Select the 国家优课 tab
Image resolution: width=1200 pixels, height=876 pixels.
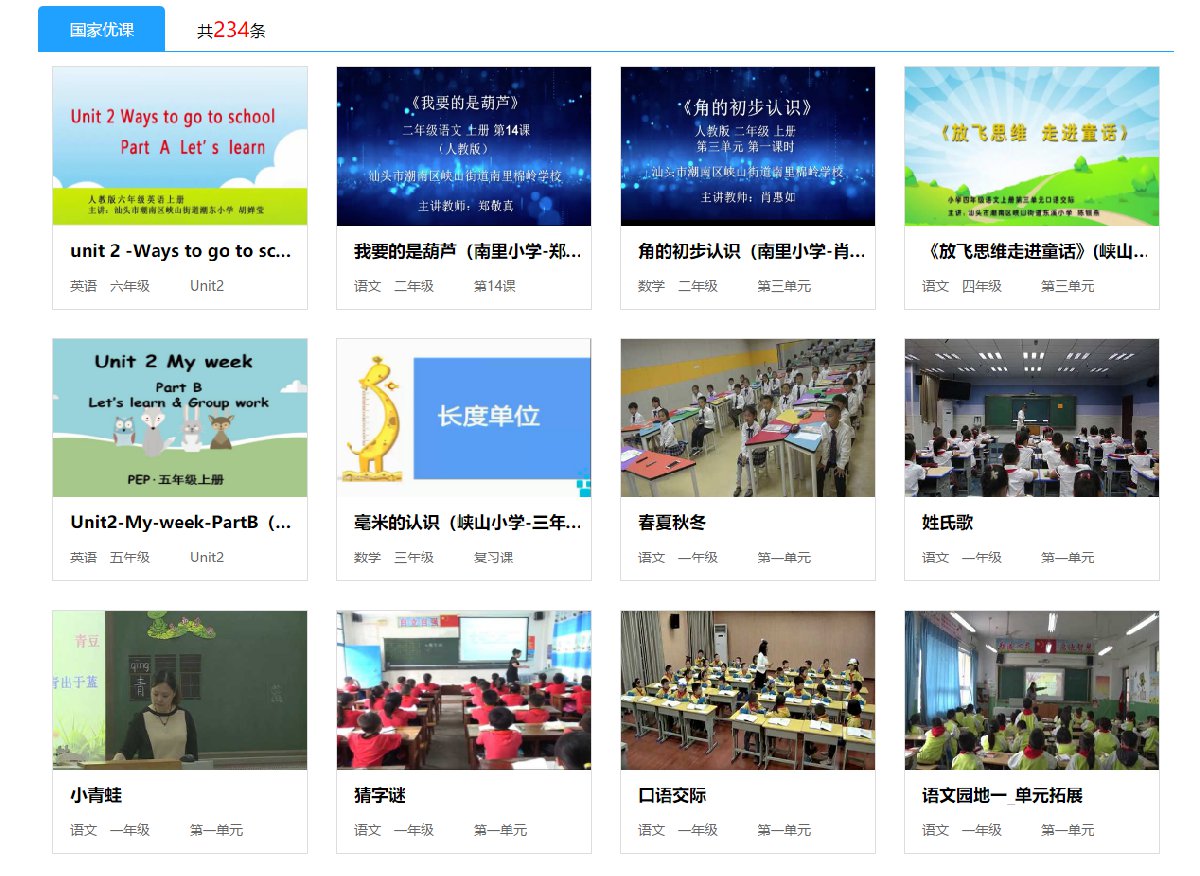(101, 30)
